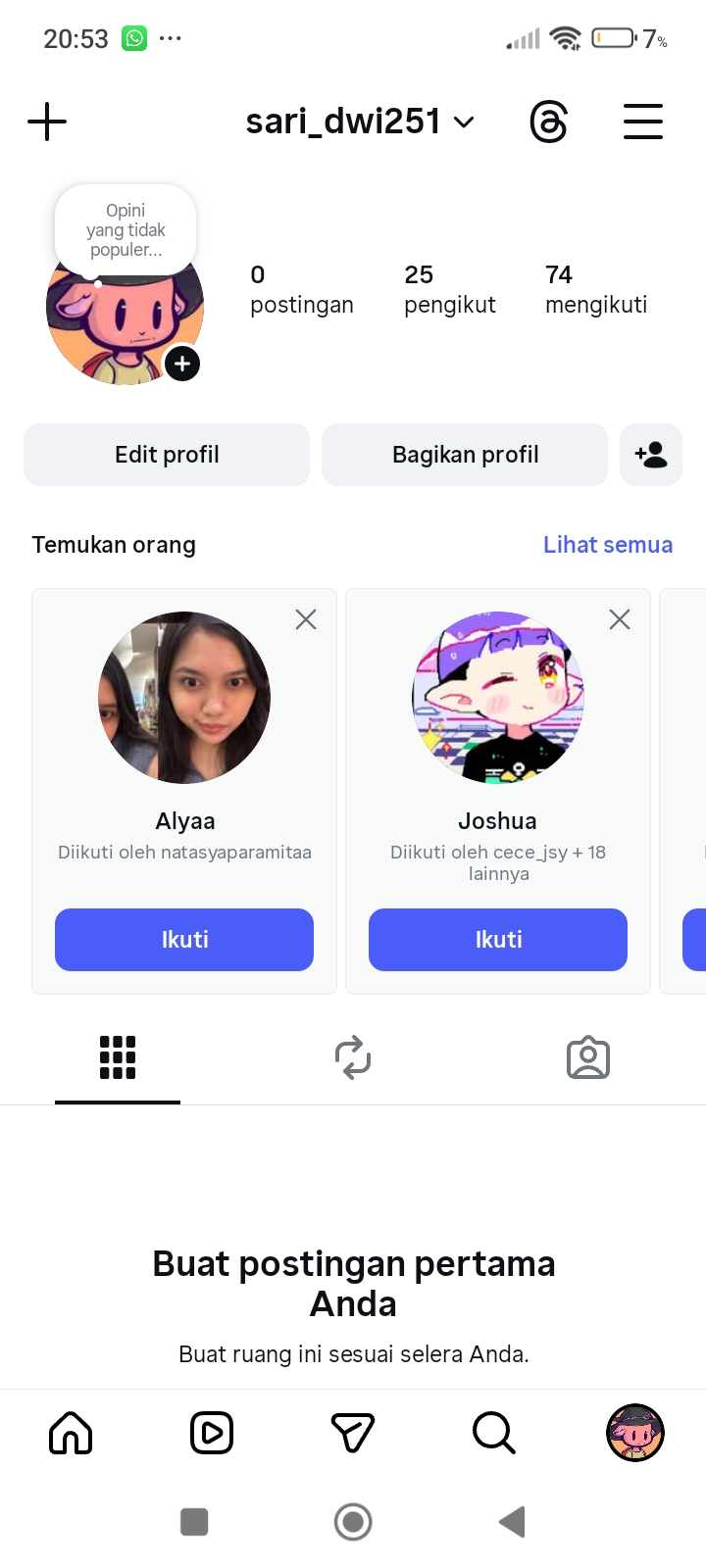Open the hamburger menu
The height and width of the screenshot is (1568, 706).
(643, 122)
